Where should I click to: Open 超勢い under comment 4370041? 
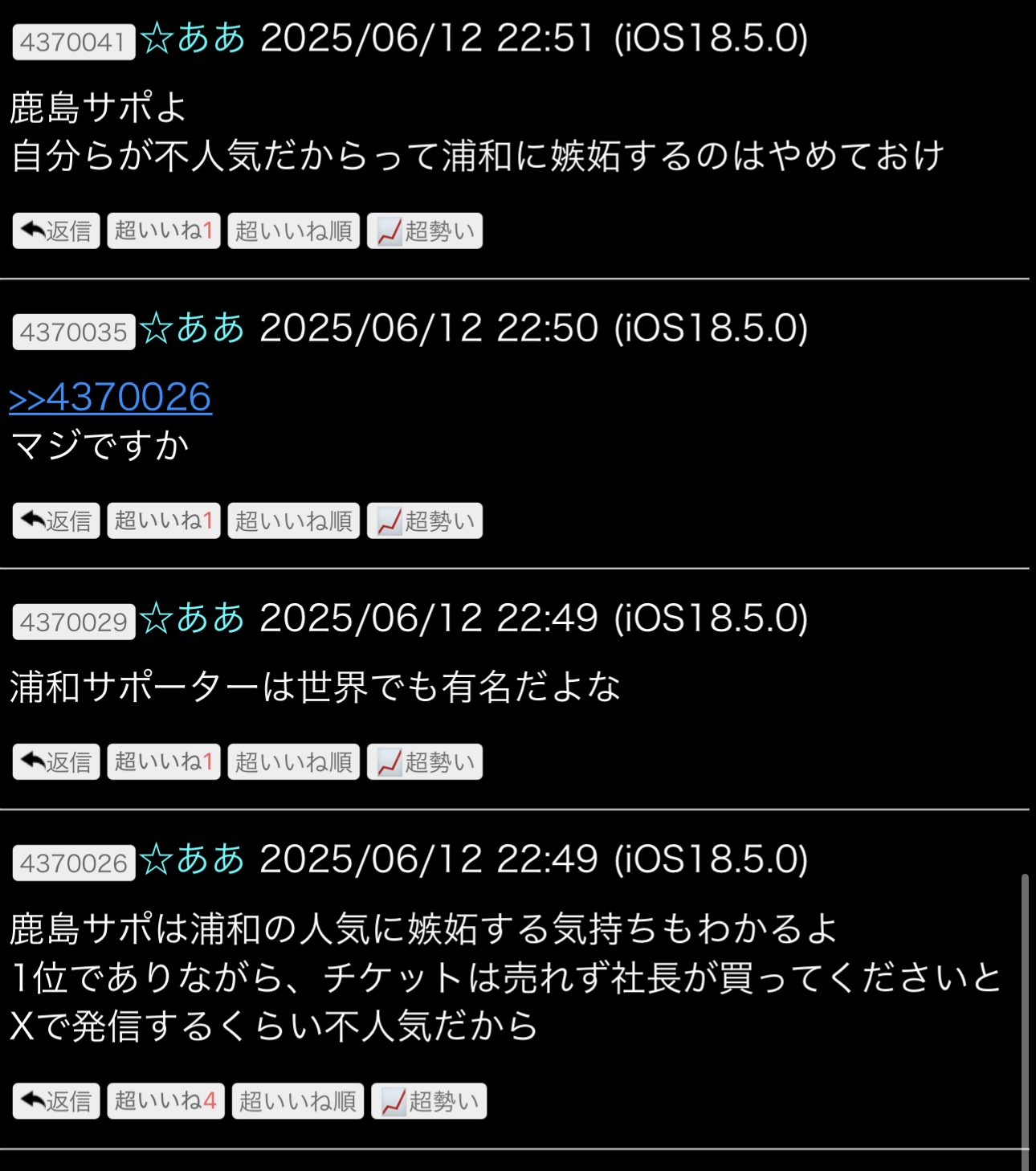point(425,231)
